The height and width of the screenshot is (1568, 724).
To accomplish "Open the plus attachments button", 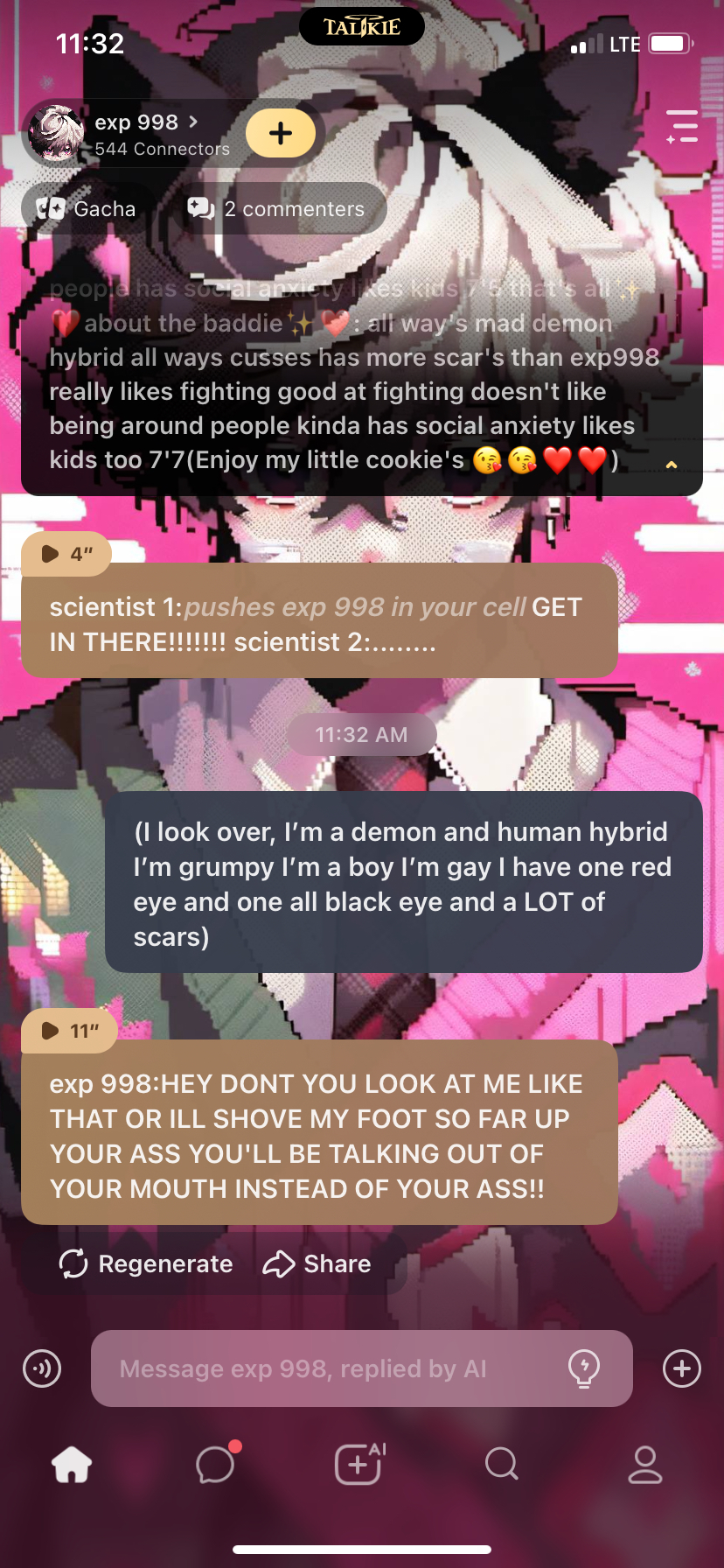I will coord(682,1368).
